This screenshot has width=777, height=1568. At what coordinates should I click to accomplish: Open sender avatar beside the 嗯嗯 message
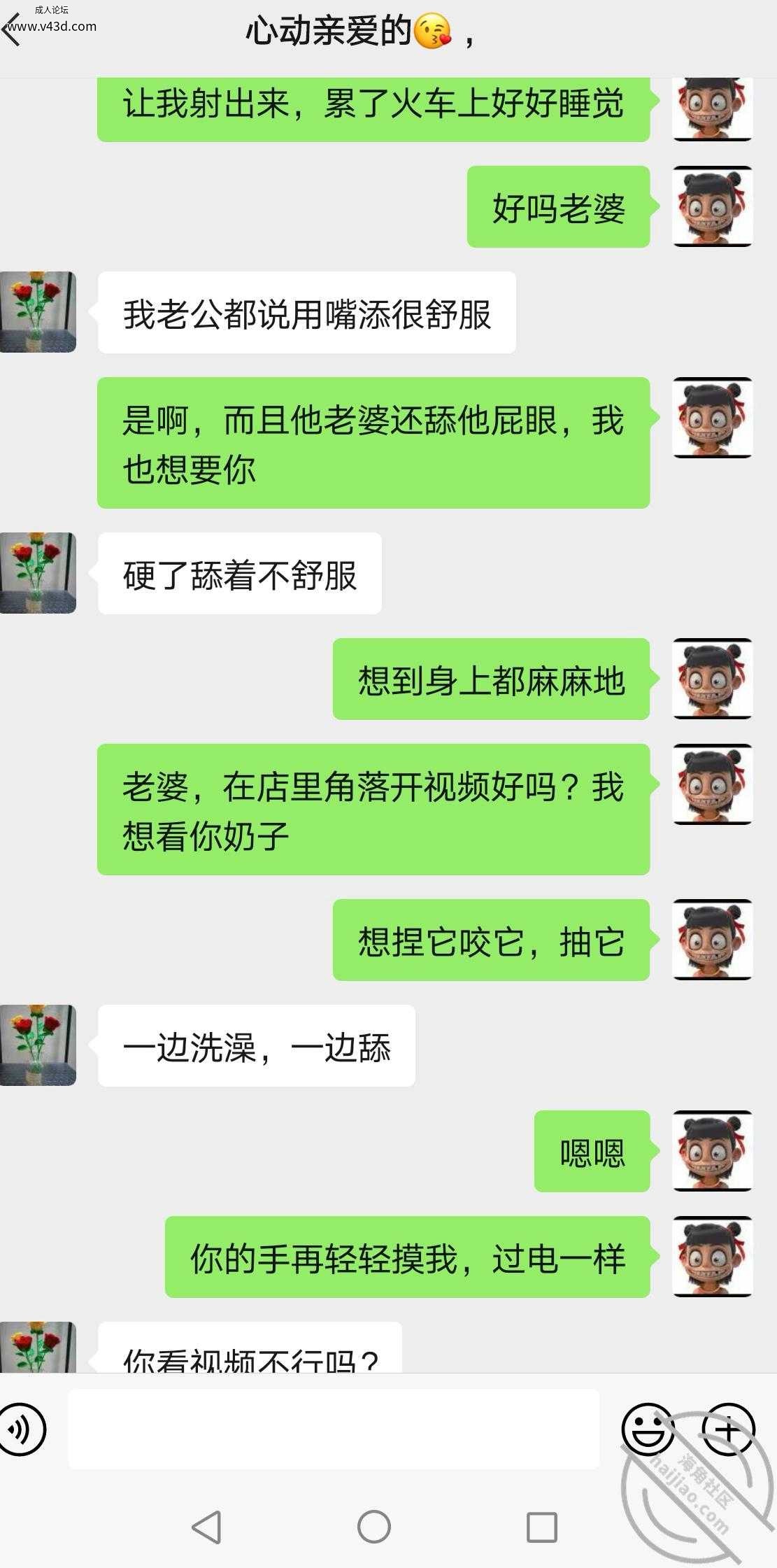[x=712, y=1151]
